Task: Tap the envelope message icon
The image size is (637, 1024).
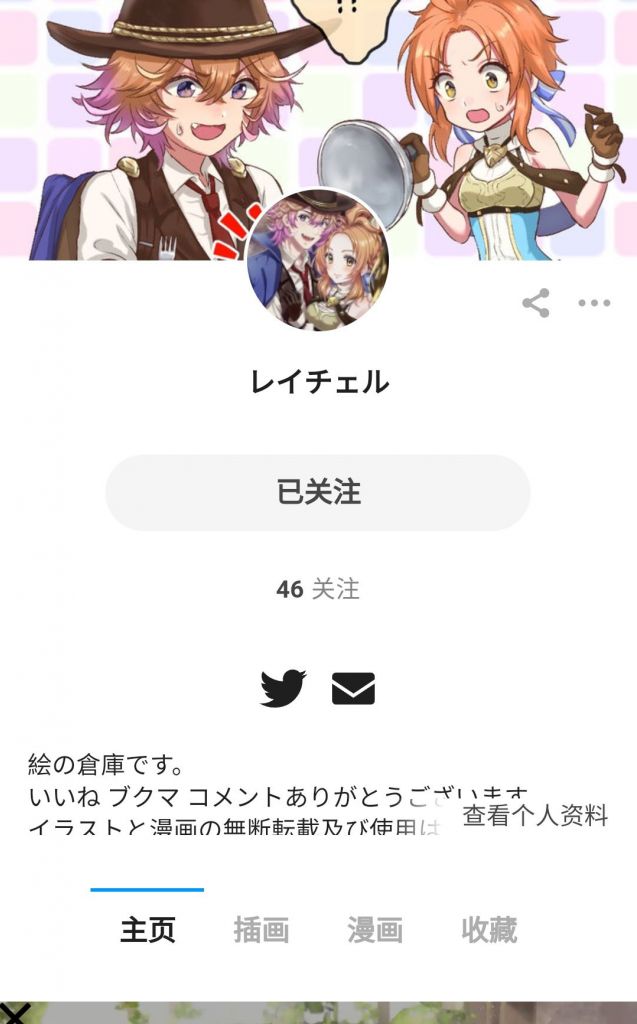Action: (353, 688)
